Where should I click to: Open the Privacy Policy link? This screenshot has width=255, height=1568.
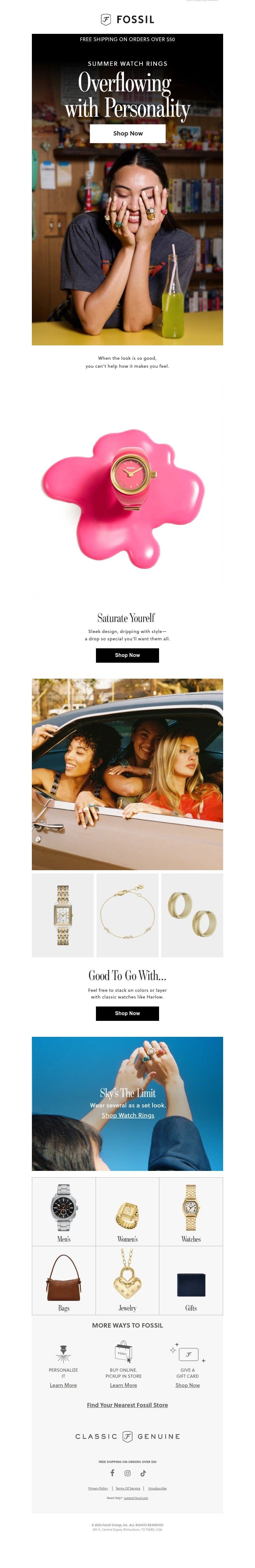tap(98, 1488)
